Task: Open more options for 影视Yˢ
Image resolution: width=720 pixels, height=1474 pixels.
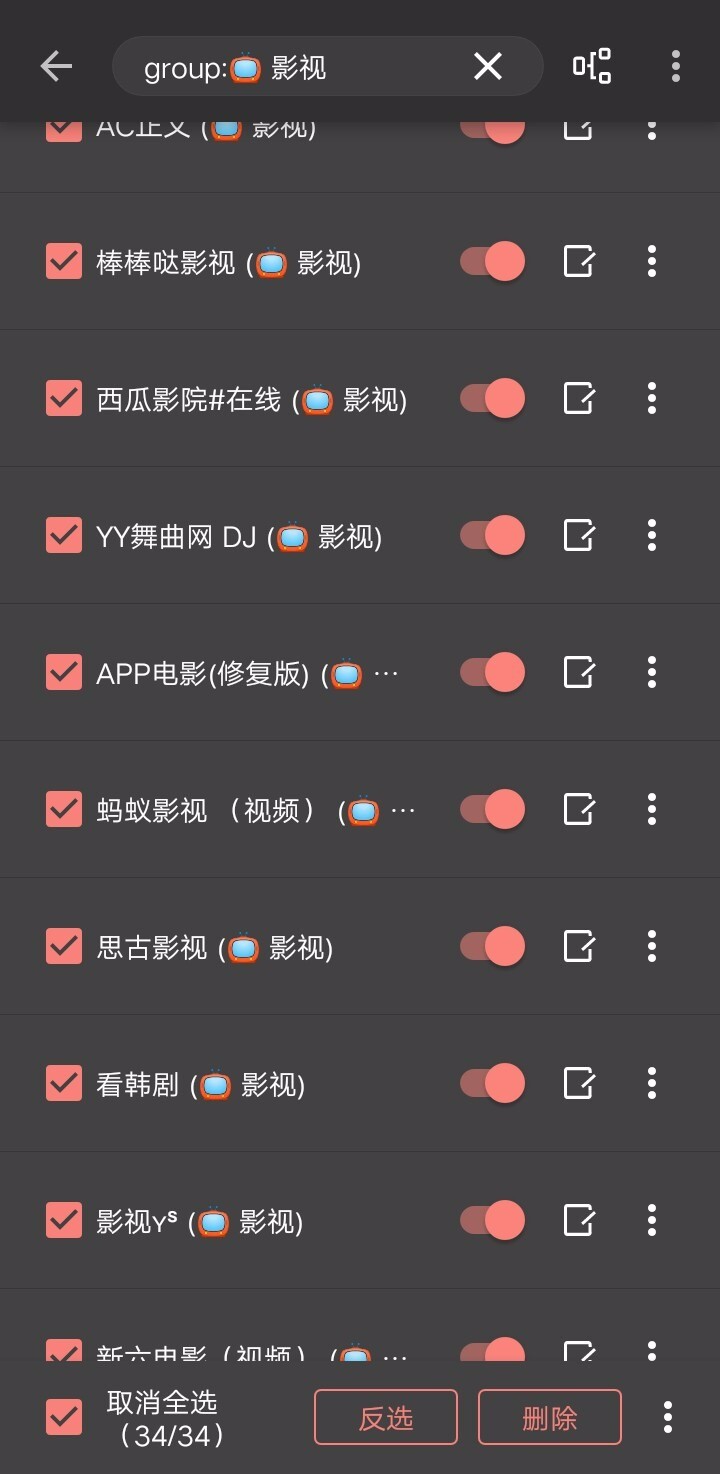Action: 652,1220
